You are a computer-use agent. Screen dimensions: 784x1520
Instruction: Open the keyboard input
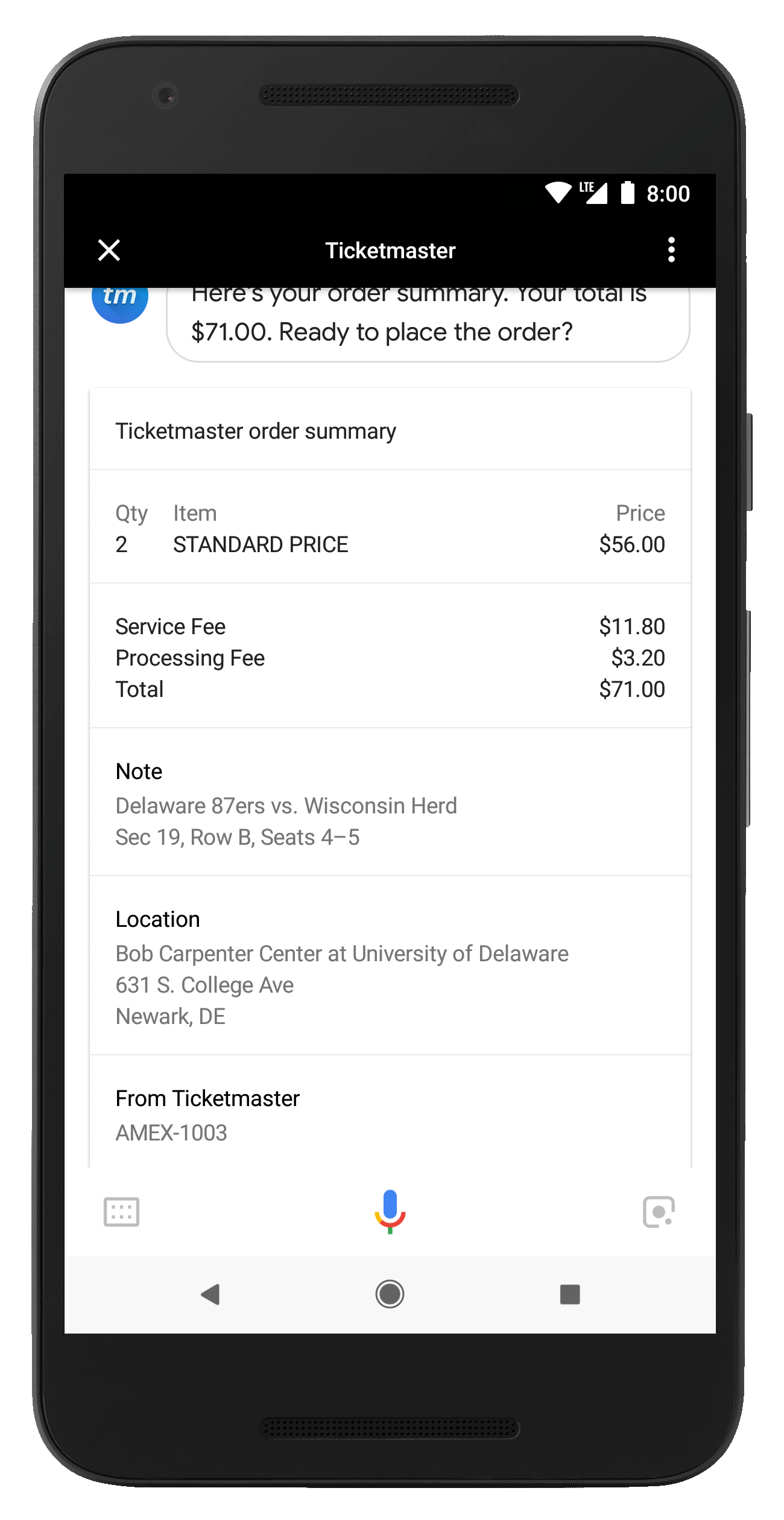(x=121, y=1212)
